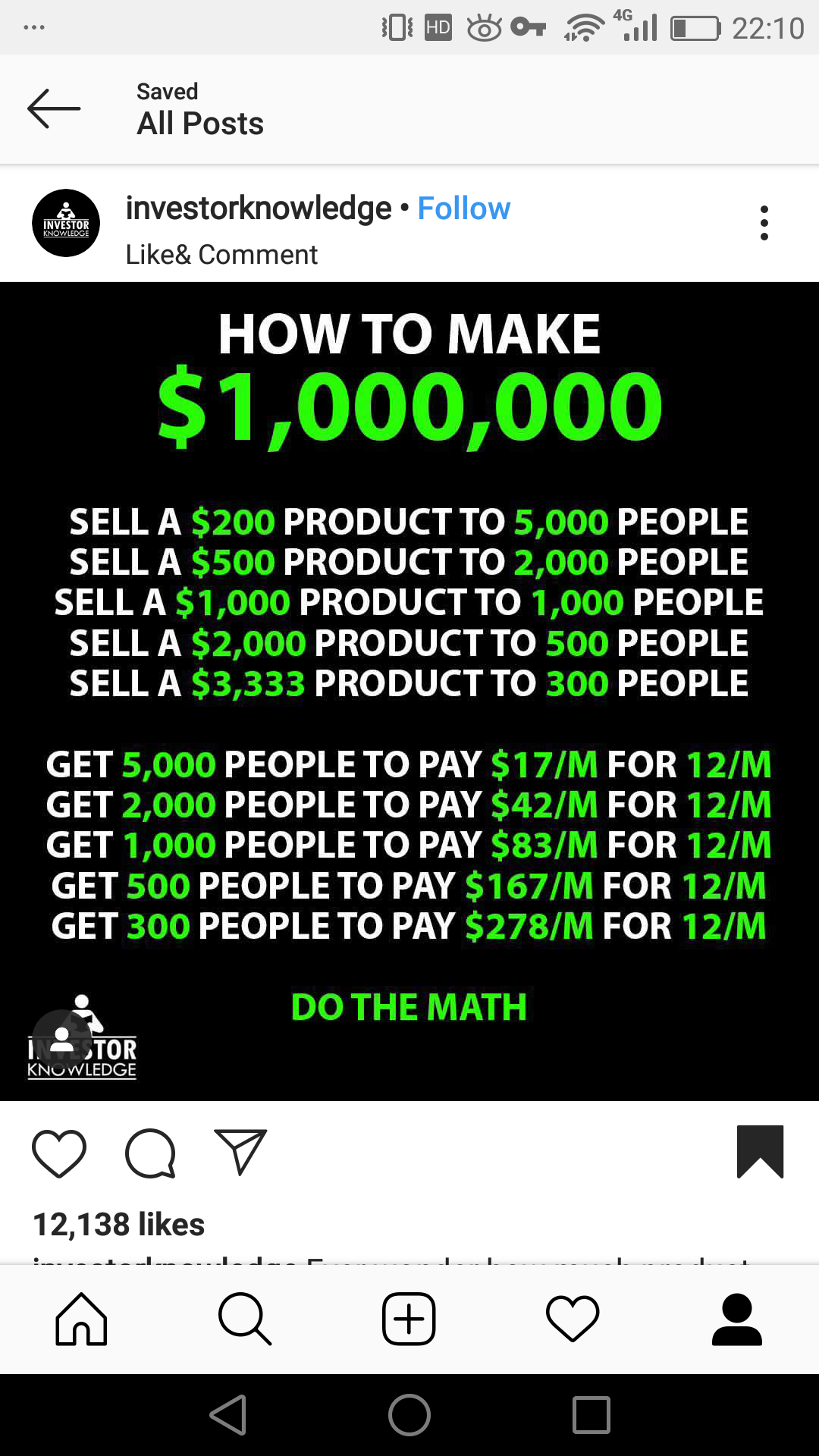
Task: Switch to the Home feed tab
Action: coord(81,1319)
